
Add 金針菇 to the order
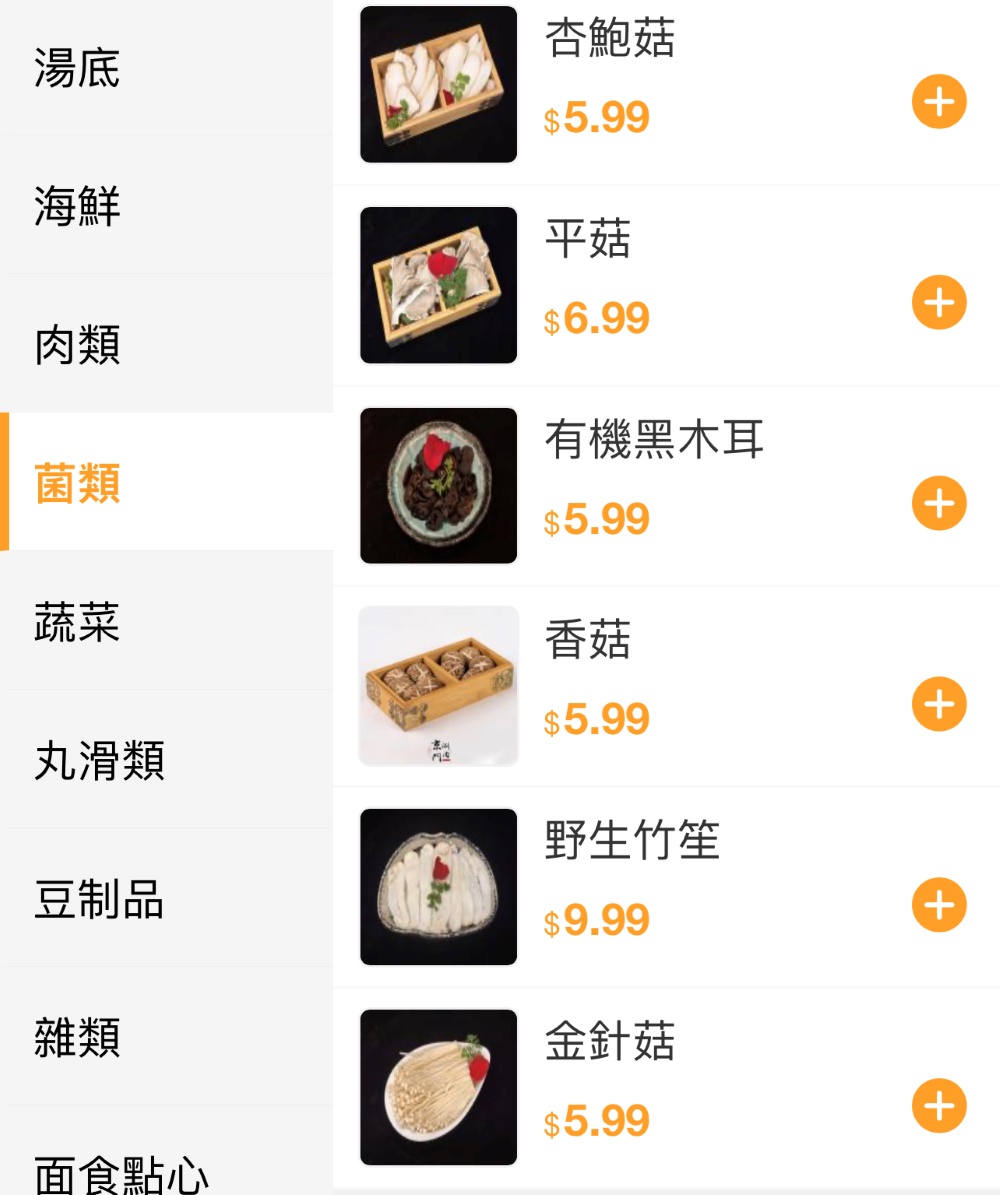tap(939, 1106)
